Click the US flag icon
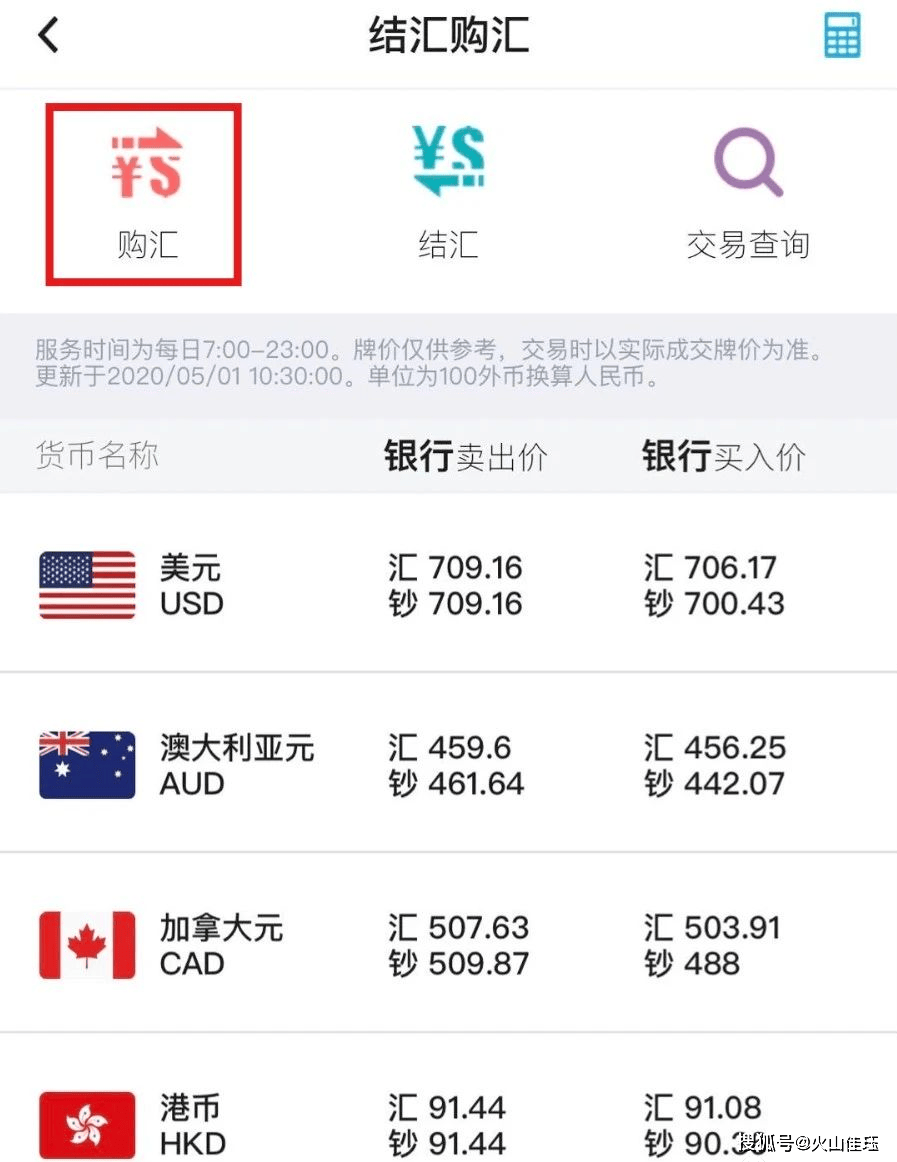This screenshot has width=897, height=1162. click(86, 585)
